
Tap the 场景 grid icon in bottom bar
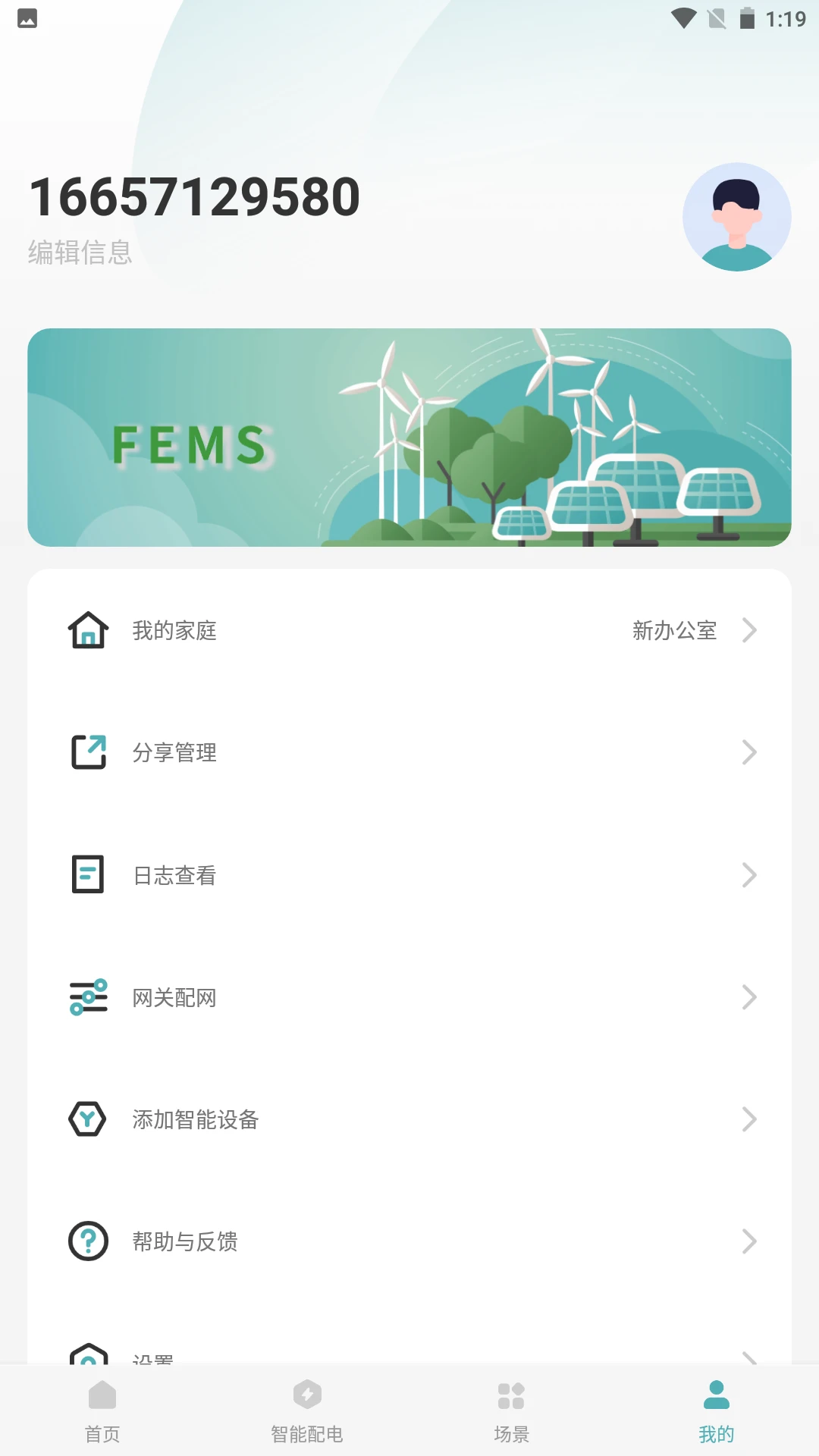pyautogui.click(x=512, y=1408)
